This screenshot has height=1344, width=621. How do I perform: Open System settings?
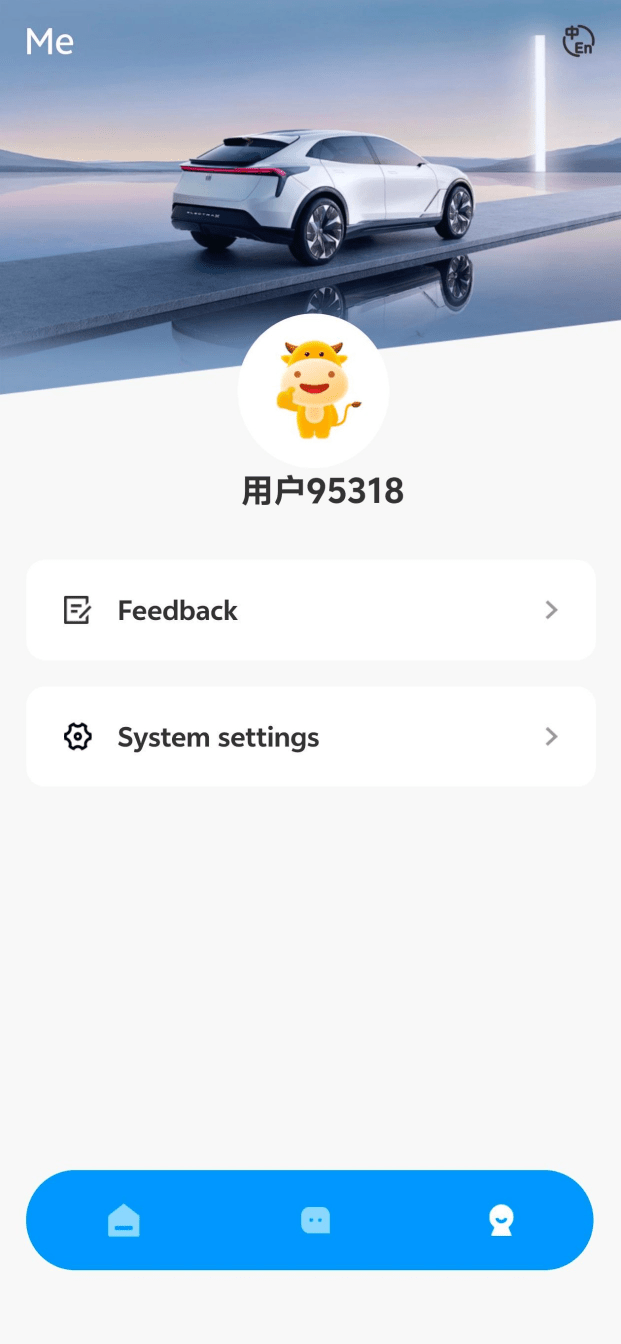tap(311, 737)
